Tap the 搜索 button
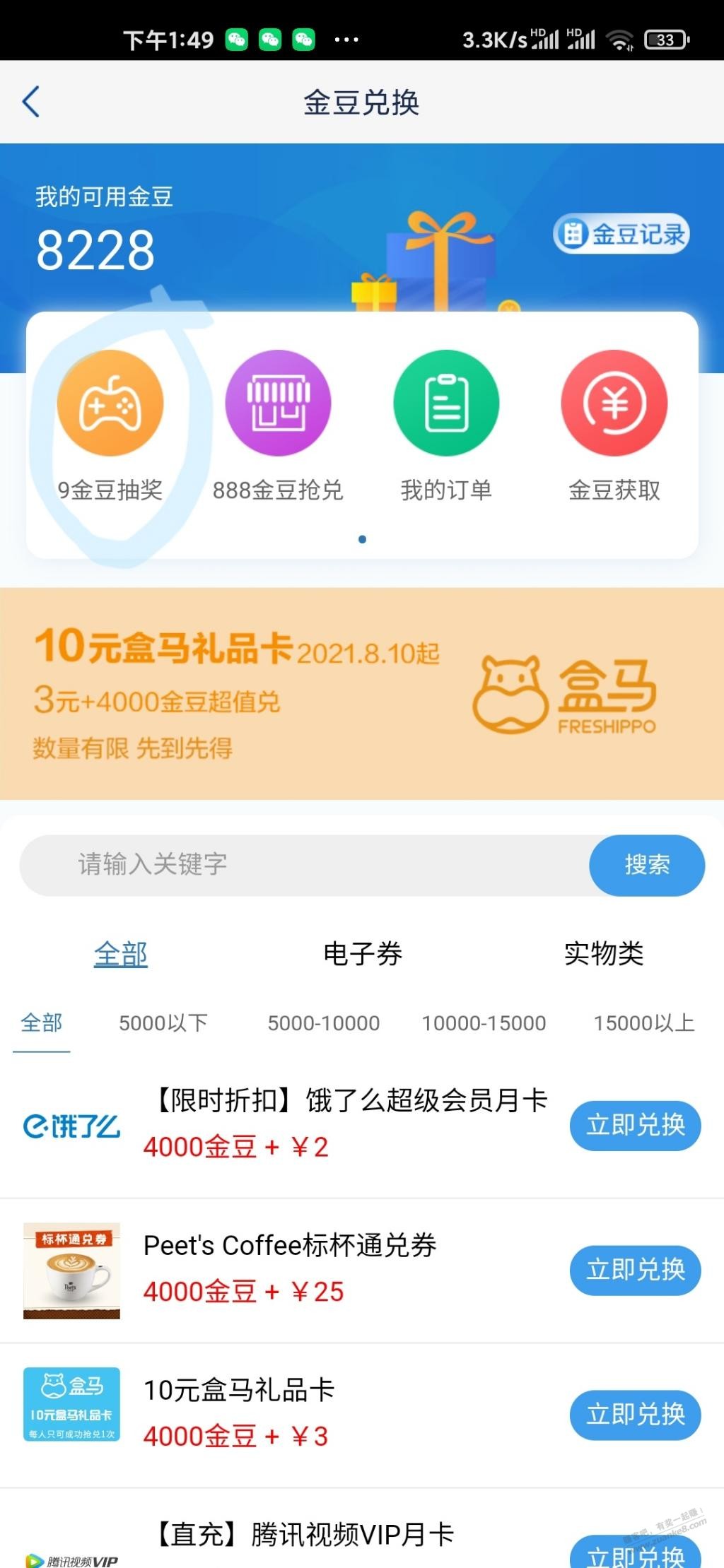 tap(646, 865)
